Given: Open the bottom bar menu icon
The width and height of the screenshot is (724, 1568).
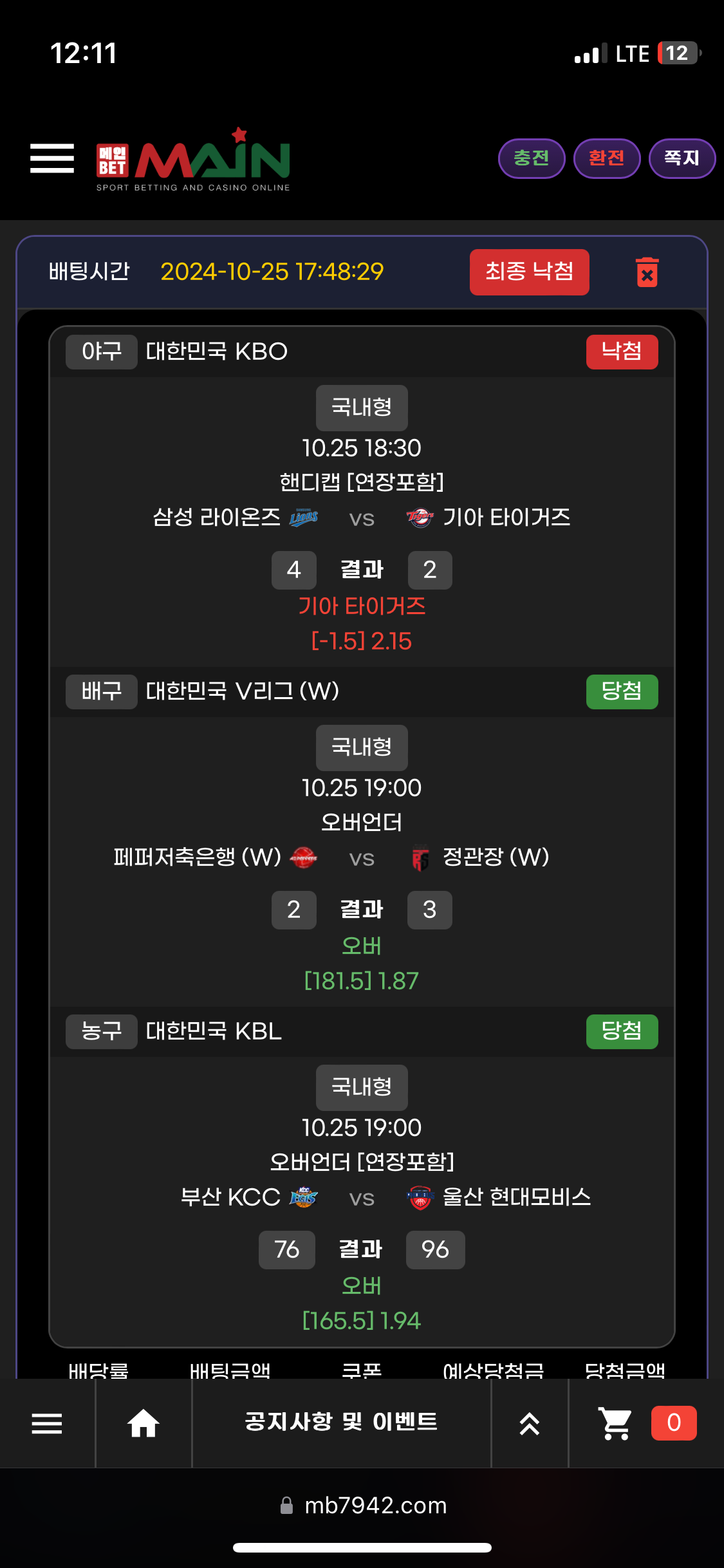Looking at the screenshot, I should pyautogui.click(x=47, y=1423).
